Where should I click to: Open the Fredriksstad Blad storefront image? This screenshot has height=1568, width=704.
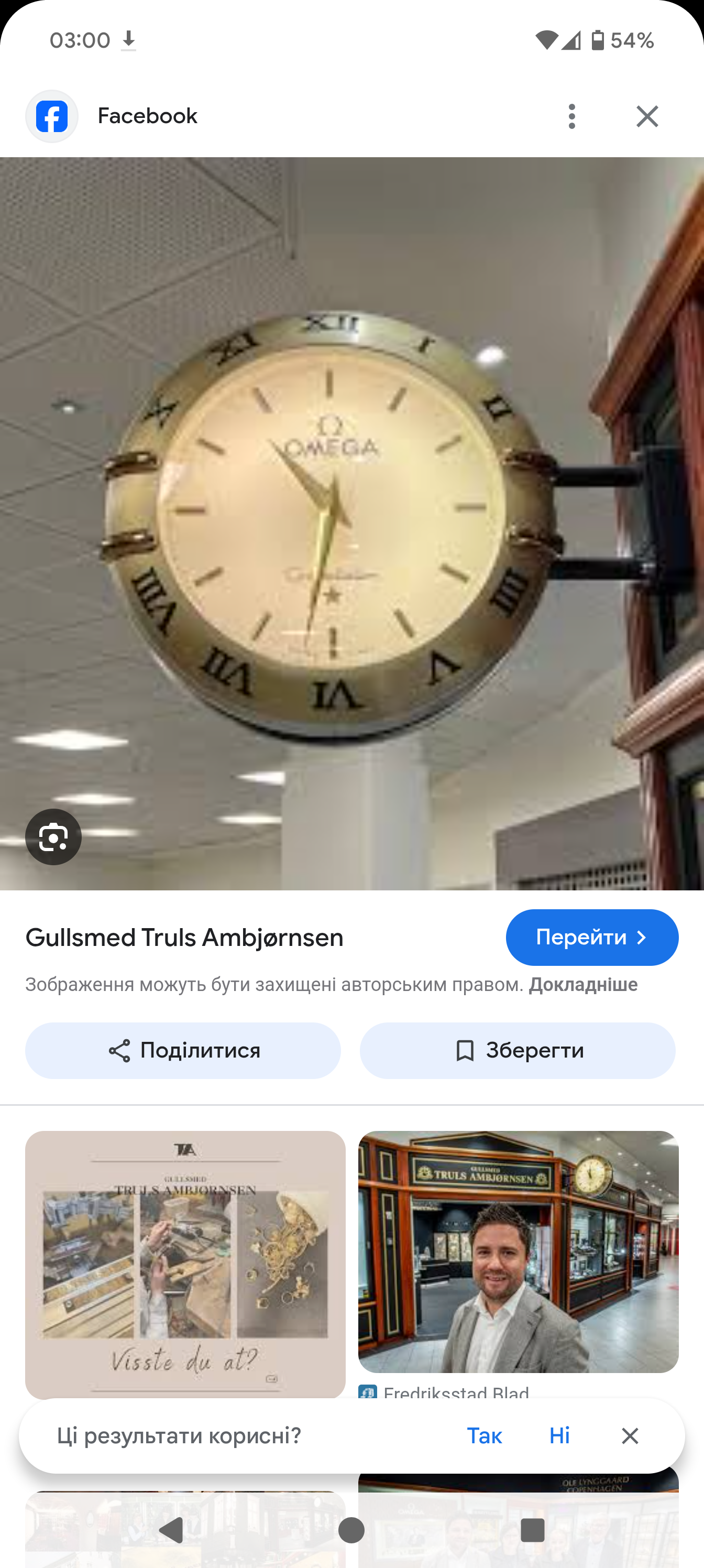click(518, 1251)
